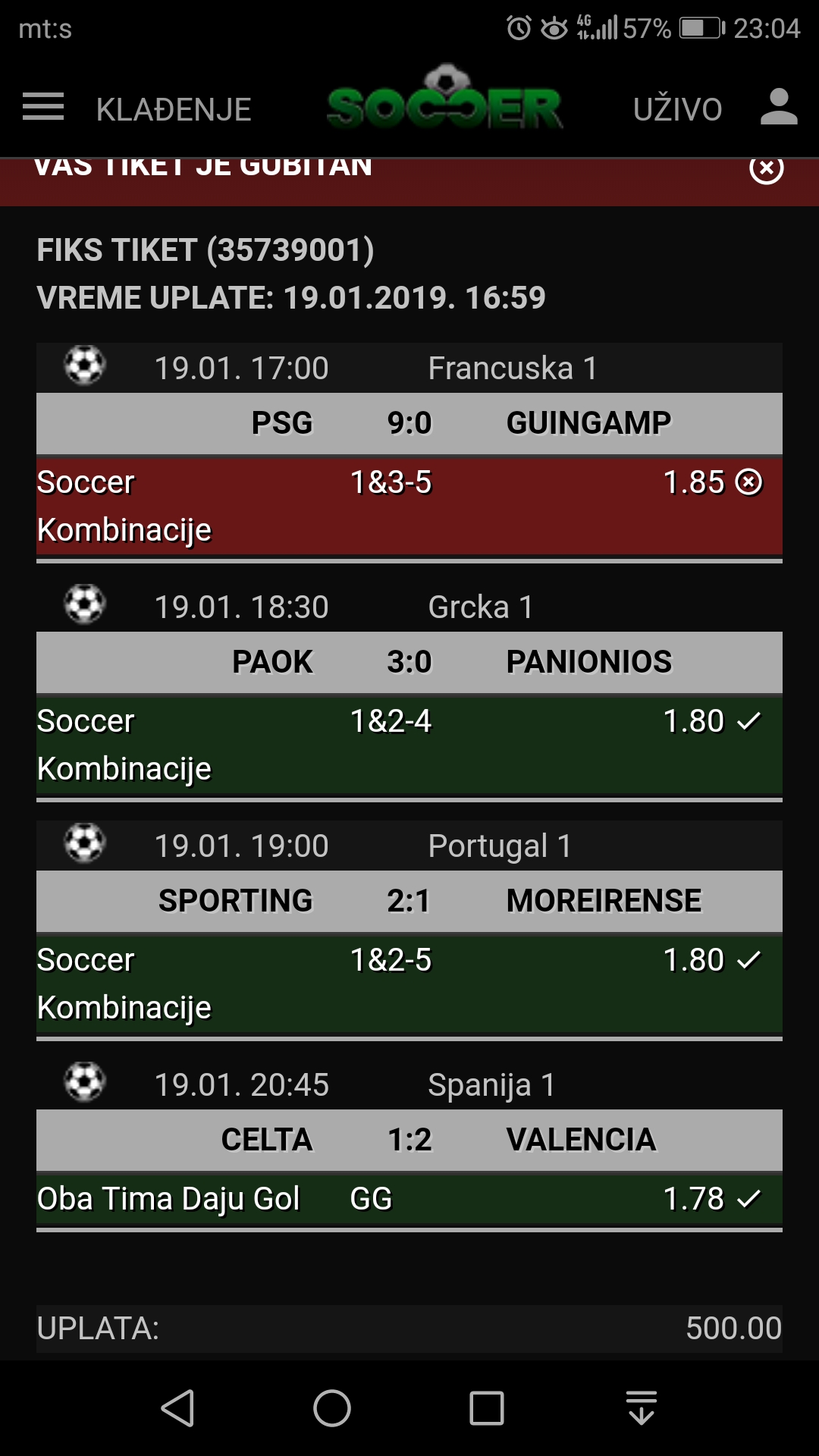Hide the system navigation bar

tap(642, 1408)
